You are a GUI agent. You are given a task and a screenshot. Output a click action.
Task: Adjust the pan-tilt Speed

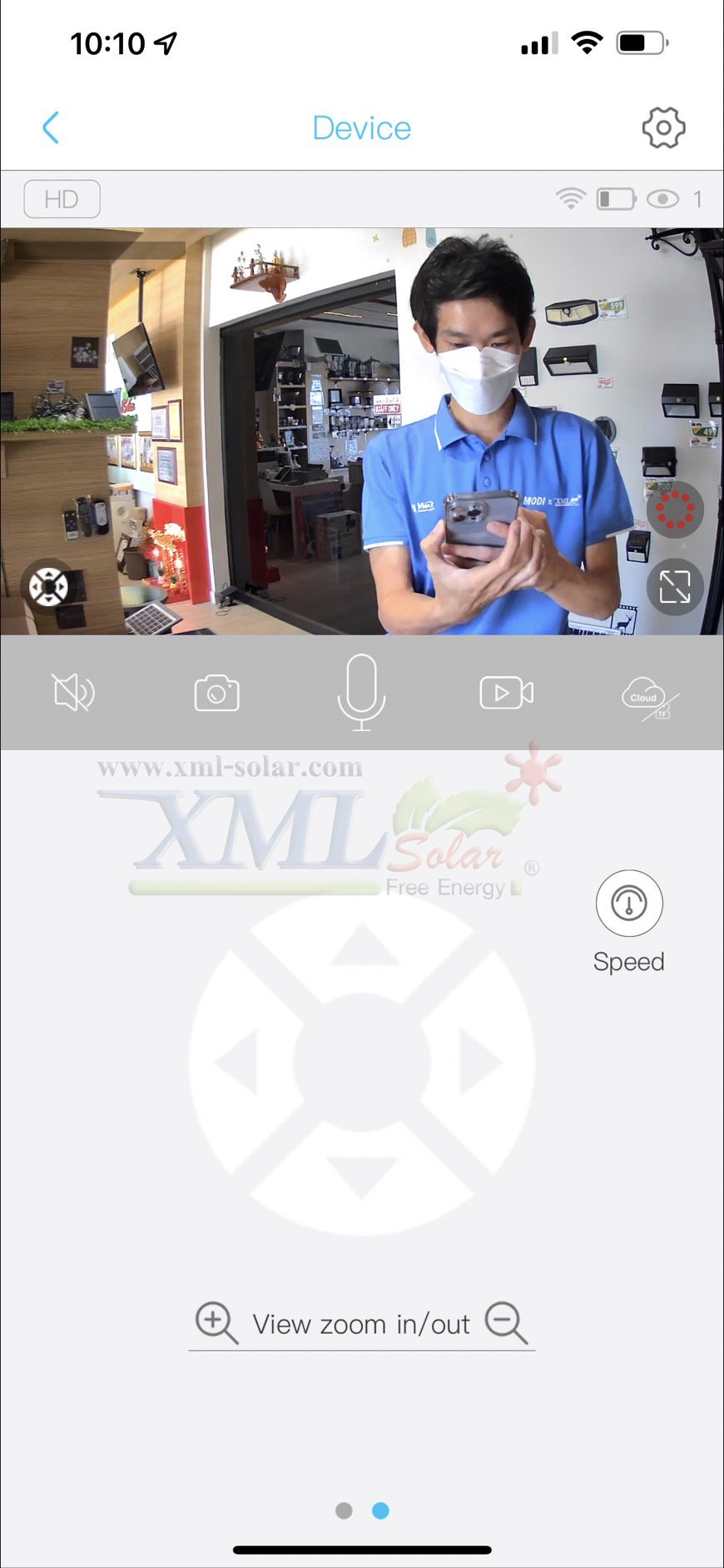click(x=629, y=903)
